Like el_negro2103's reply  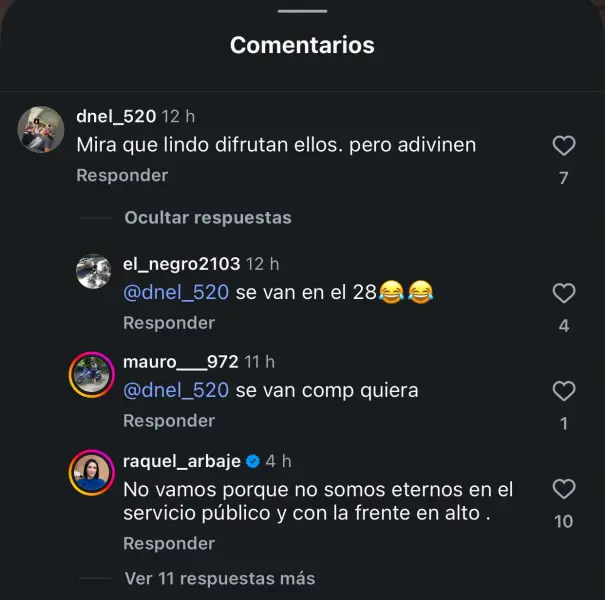click(x=564, y=293)
